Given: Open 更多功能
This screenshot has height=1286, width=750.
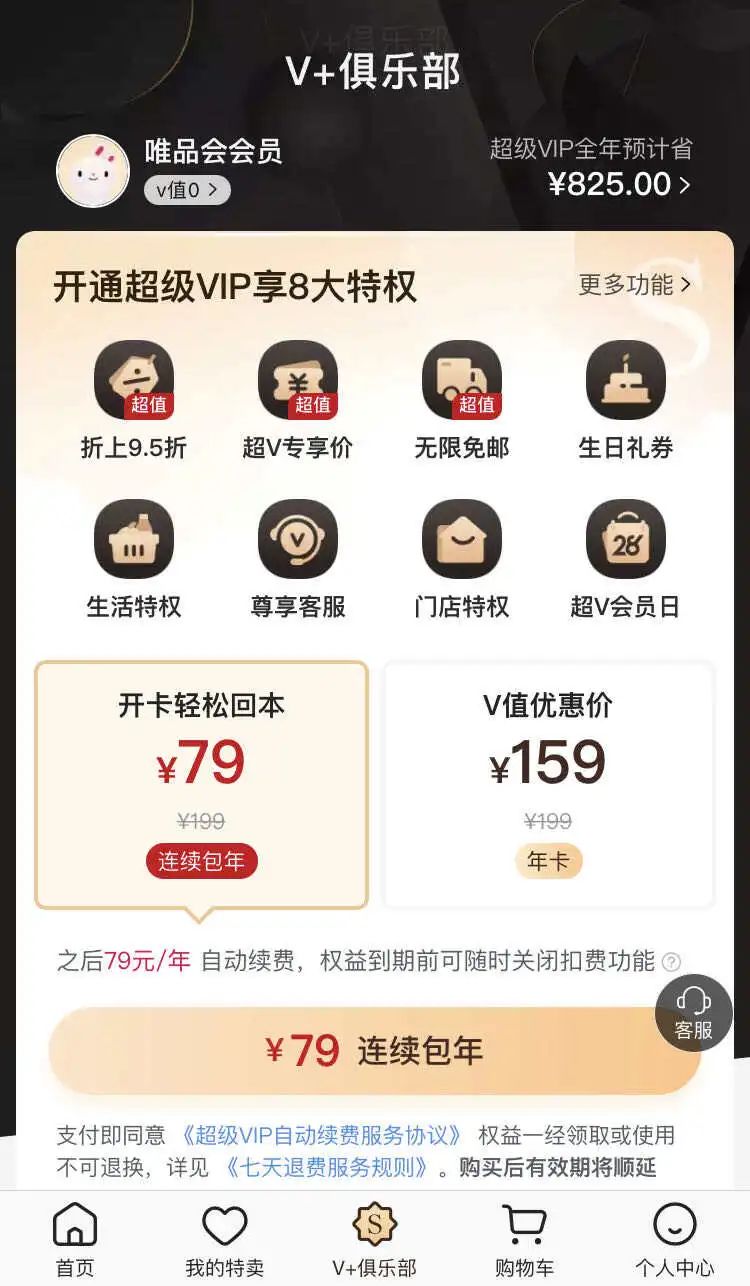Looking at the screenshot, I should click(x=635, y=285).
